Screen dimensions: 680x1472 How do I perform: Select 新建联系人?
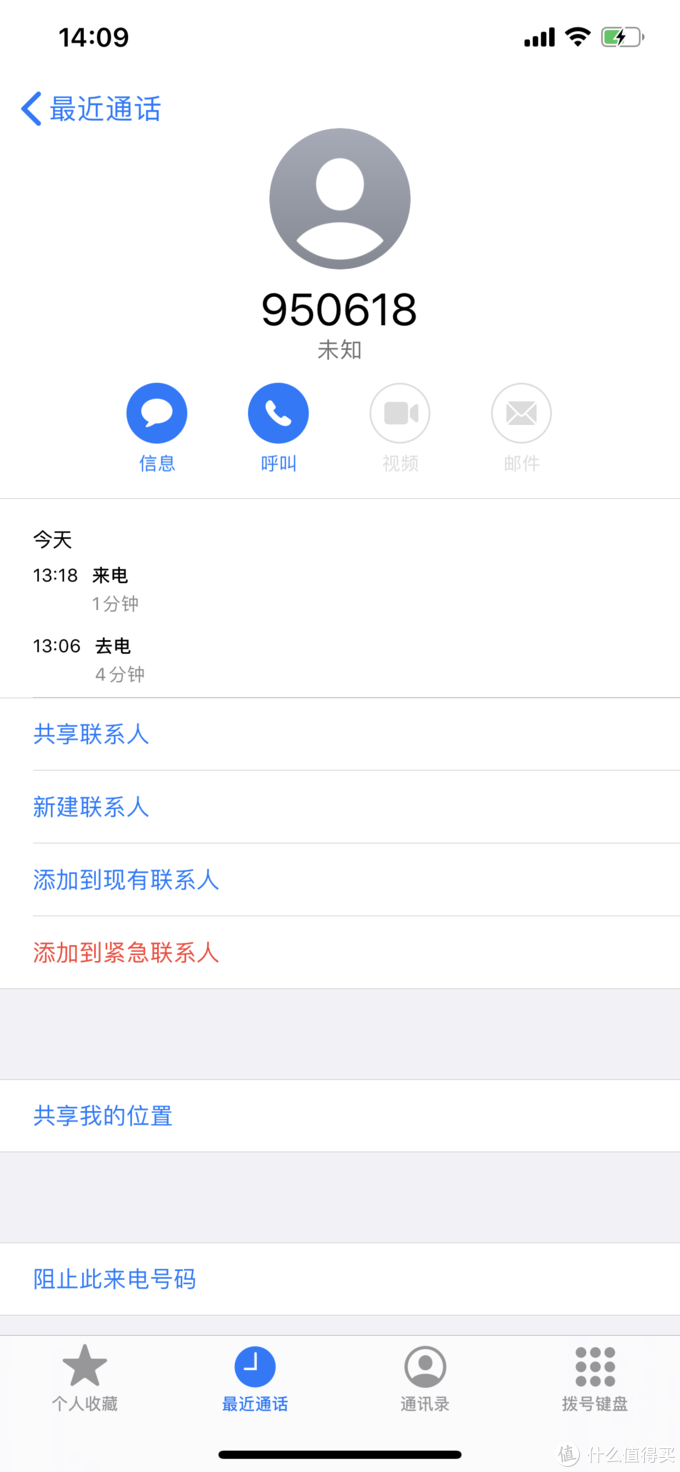(340, 807)
